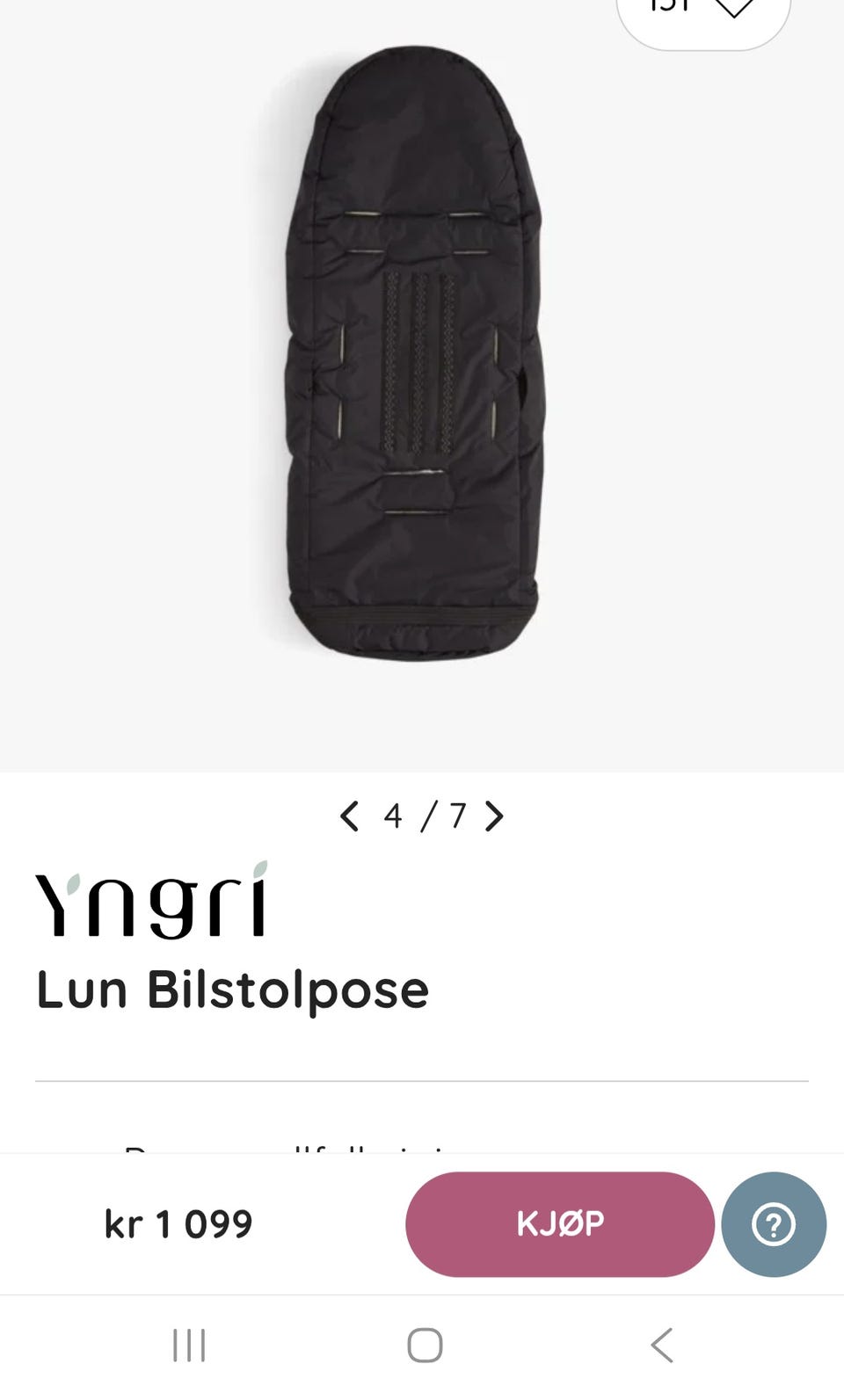Tap KJØP to buy the Lun Bilstolpose
Viewport: 844px width, 1400px height.
pyautogui.click(x=559, y=1223)
